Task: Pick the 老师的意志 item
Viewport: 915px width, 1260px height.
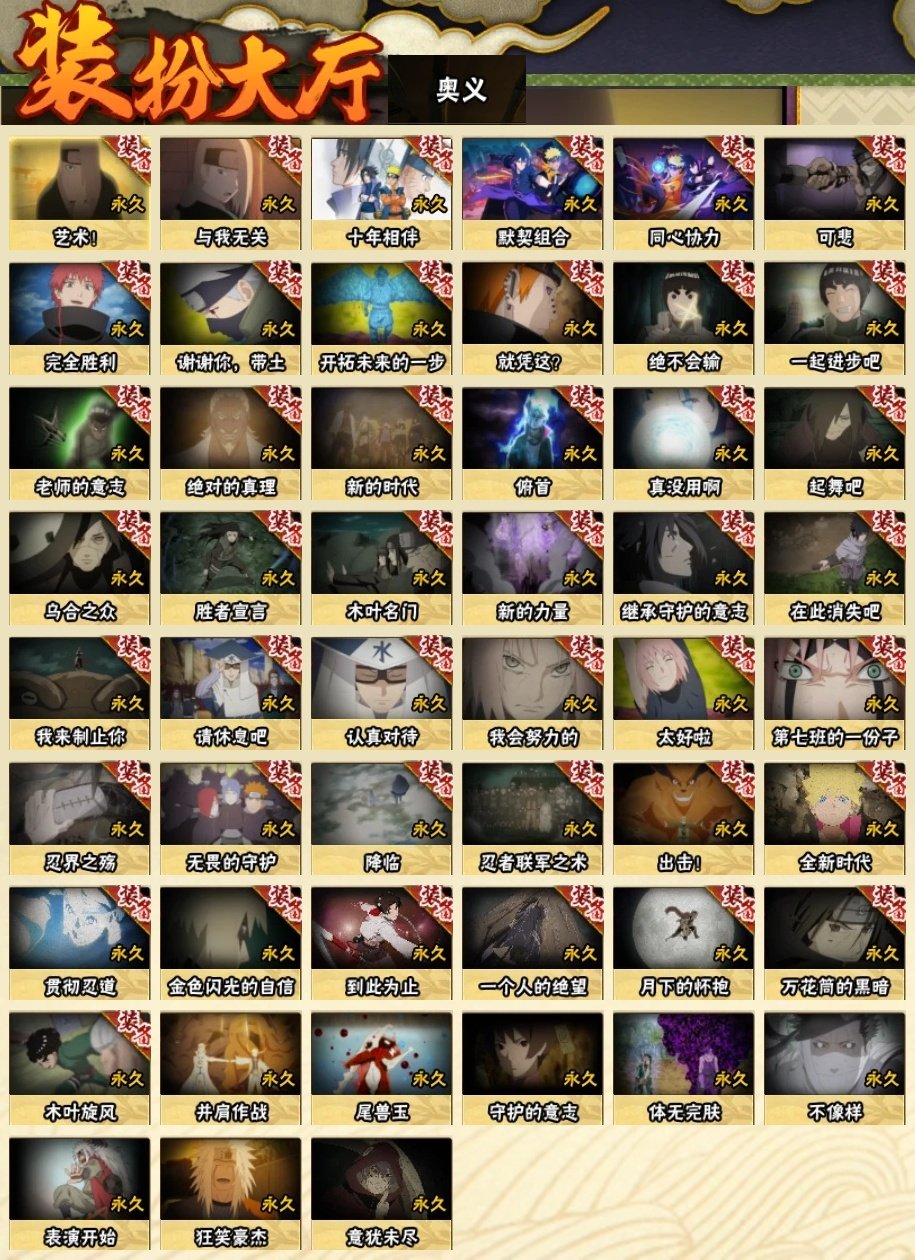Action: click(79, 443)
